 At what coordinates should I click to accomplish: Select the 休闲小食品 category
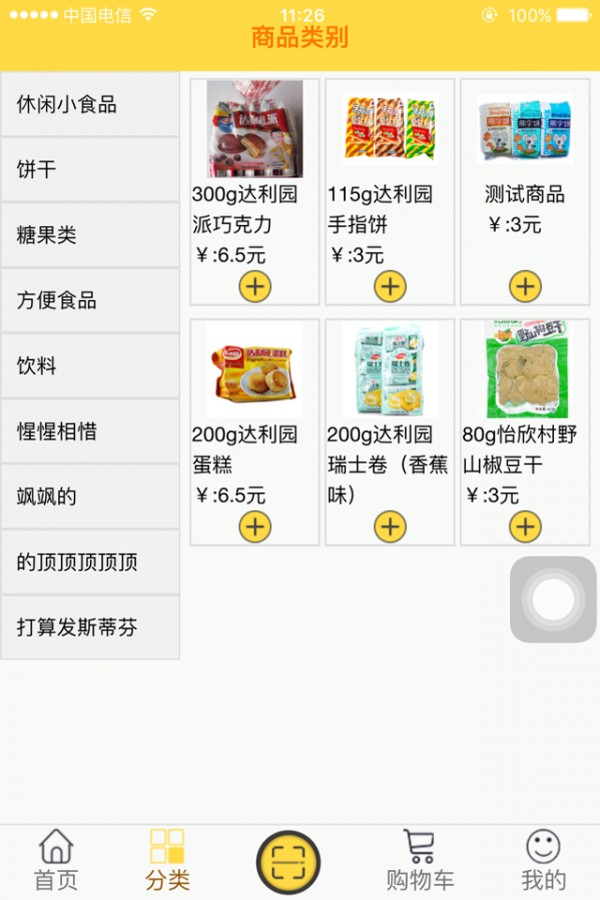(90, 104)
